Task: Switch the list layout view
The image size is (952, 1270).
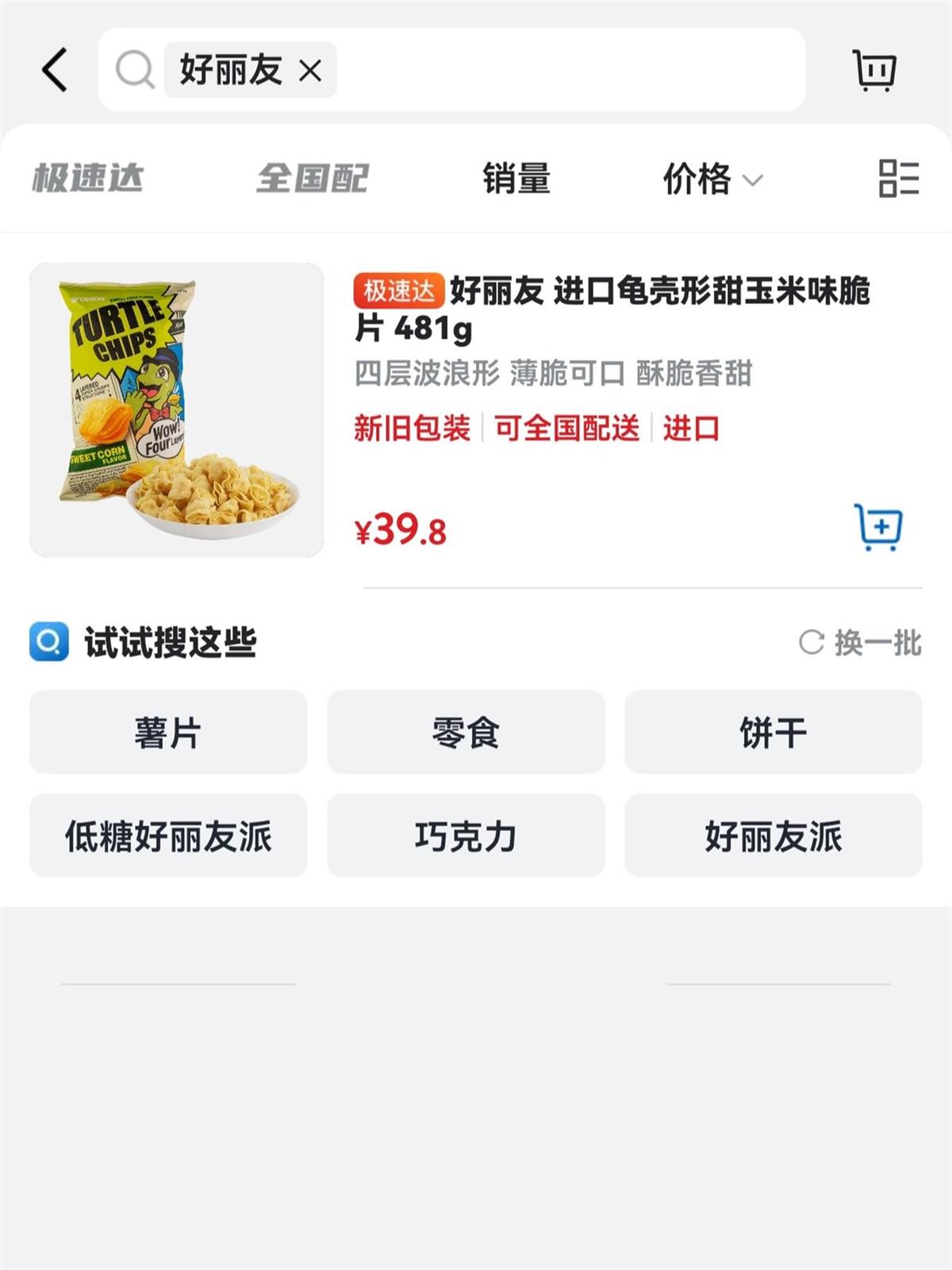Action: click(898, 178)
